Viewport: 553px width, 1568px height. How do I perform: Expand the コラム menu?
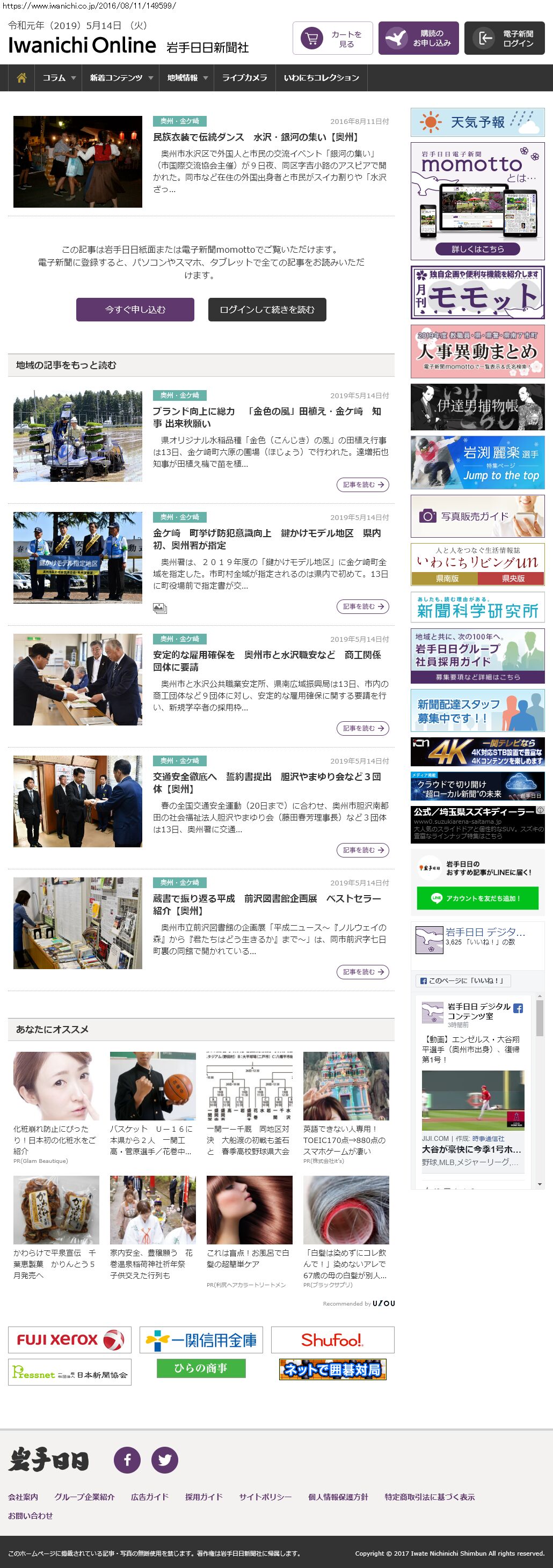pos(59,78)
